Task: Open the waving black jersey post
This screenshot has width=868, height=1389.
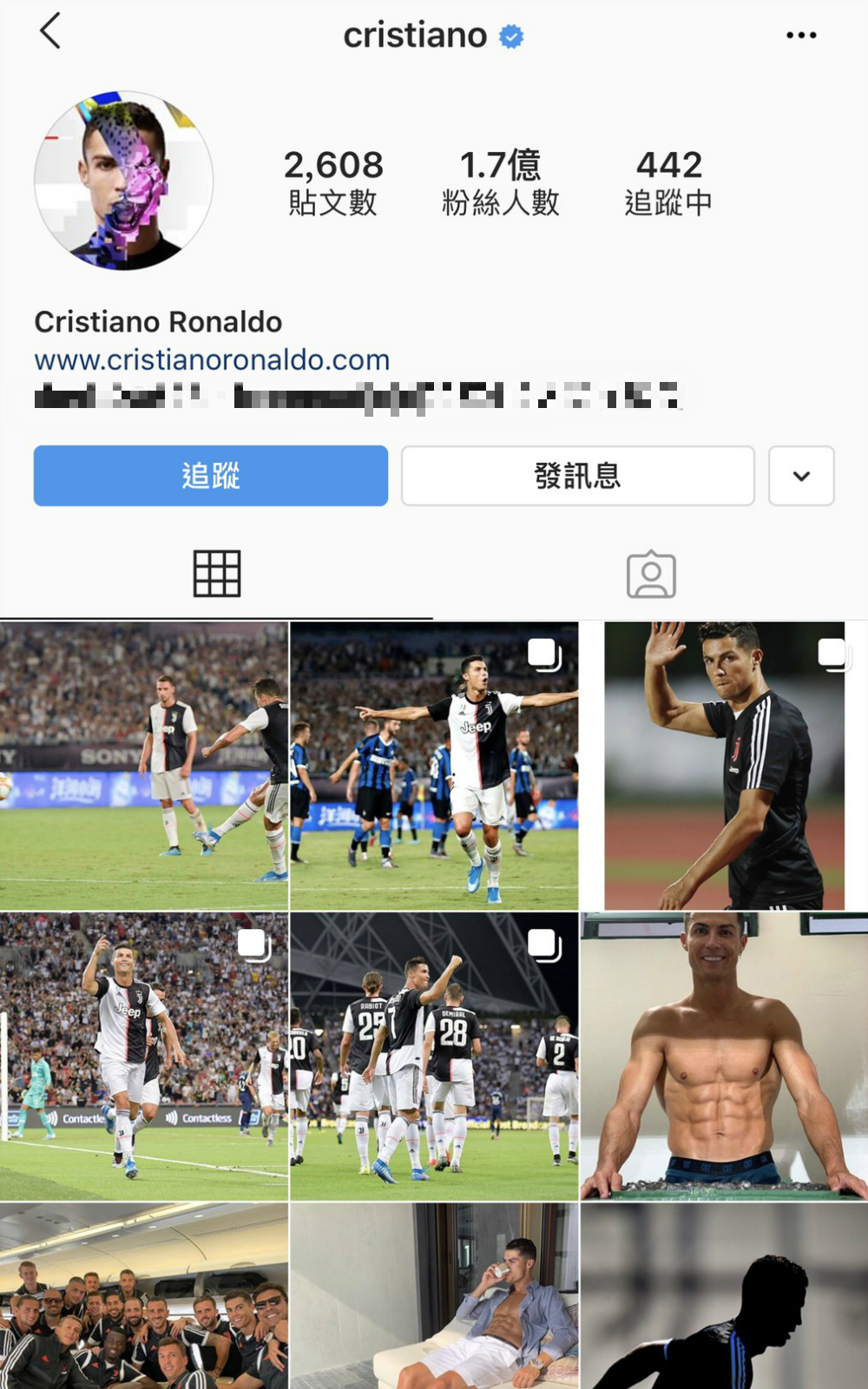Action: pyautogui.click(x=724, y=766)
